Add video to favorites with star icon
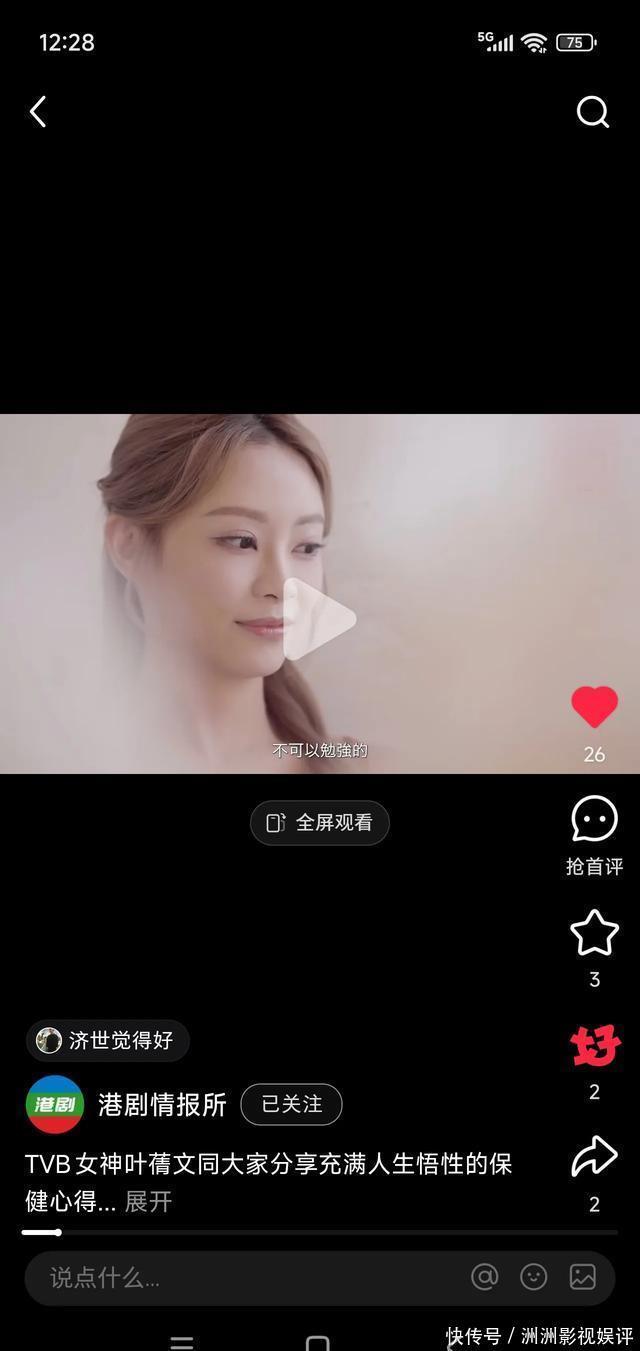 pyautogui.click(x=594, y=933)
